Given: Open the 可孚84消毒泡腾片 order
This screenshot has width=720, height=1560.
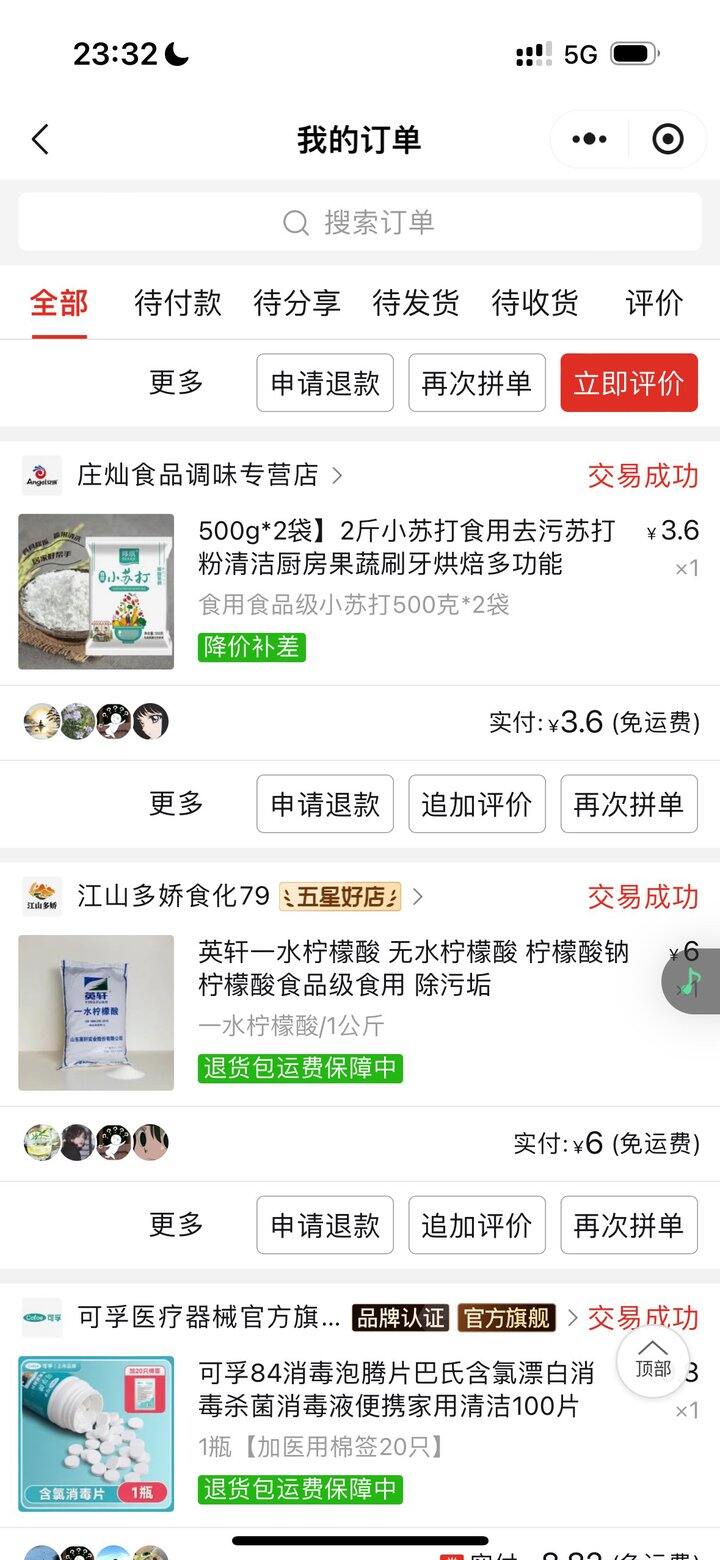Looking at the screenshot, I should (397, 1390).
